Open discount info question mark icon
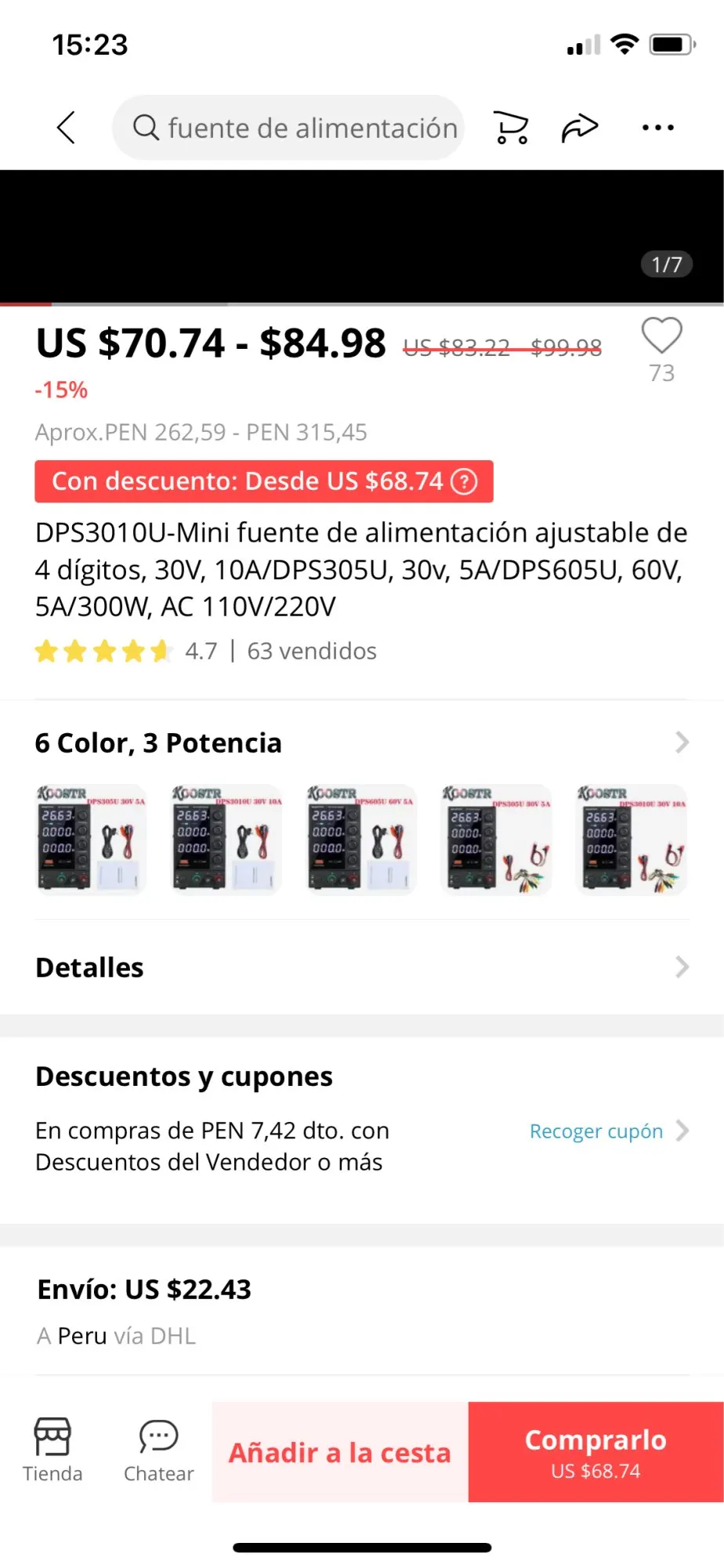The height and width of the screenshot is (1568, 724). [x=464, y=481]
